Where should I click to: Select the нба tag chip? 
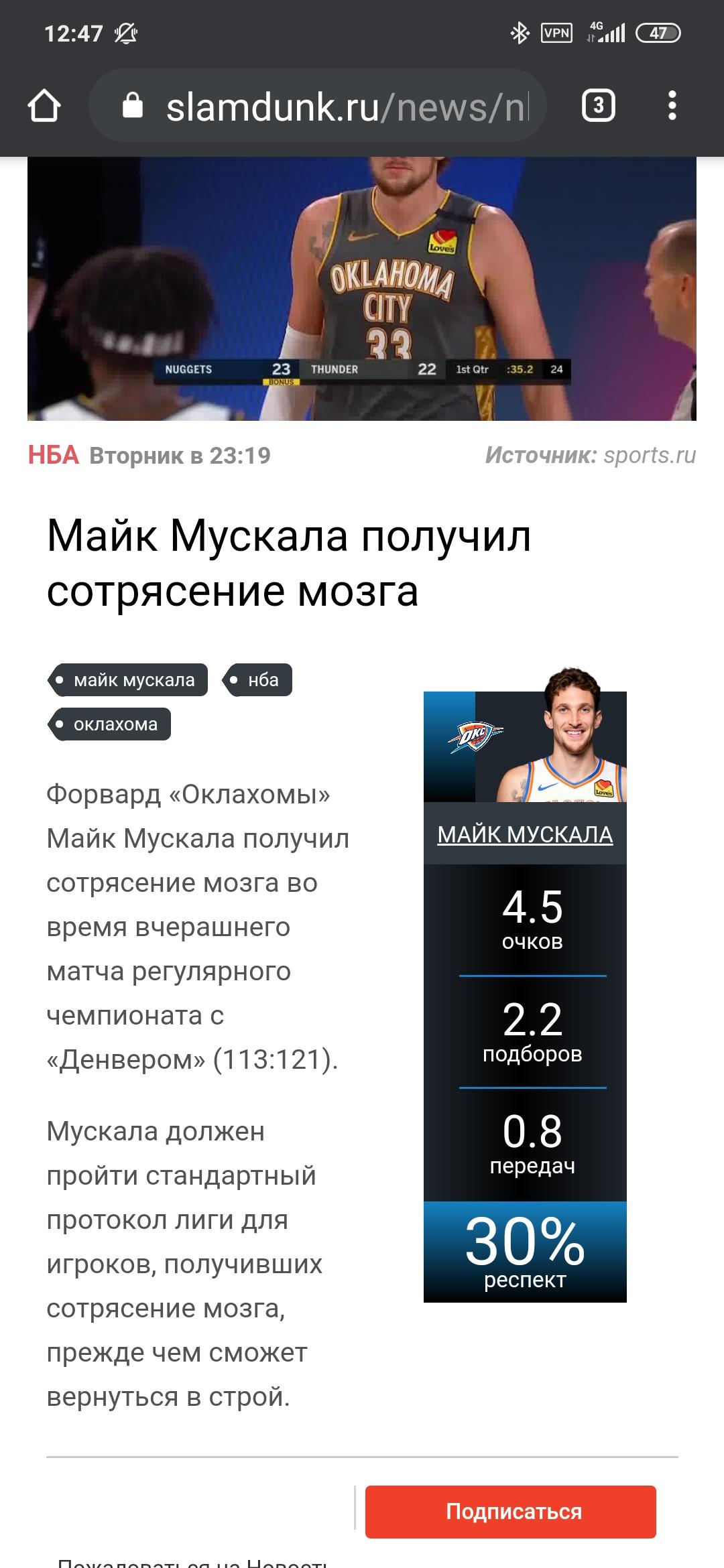(257, 680)
